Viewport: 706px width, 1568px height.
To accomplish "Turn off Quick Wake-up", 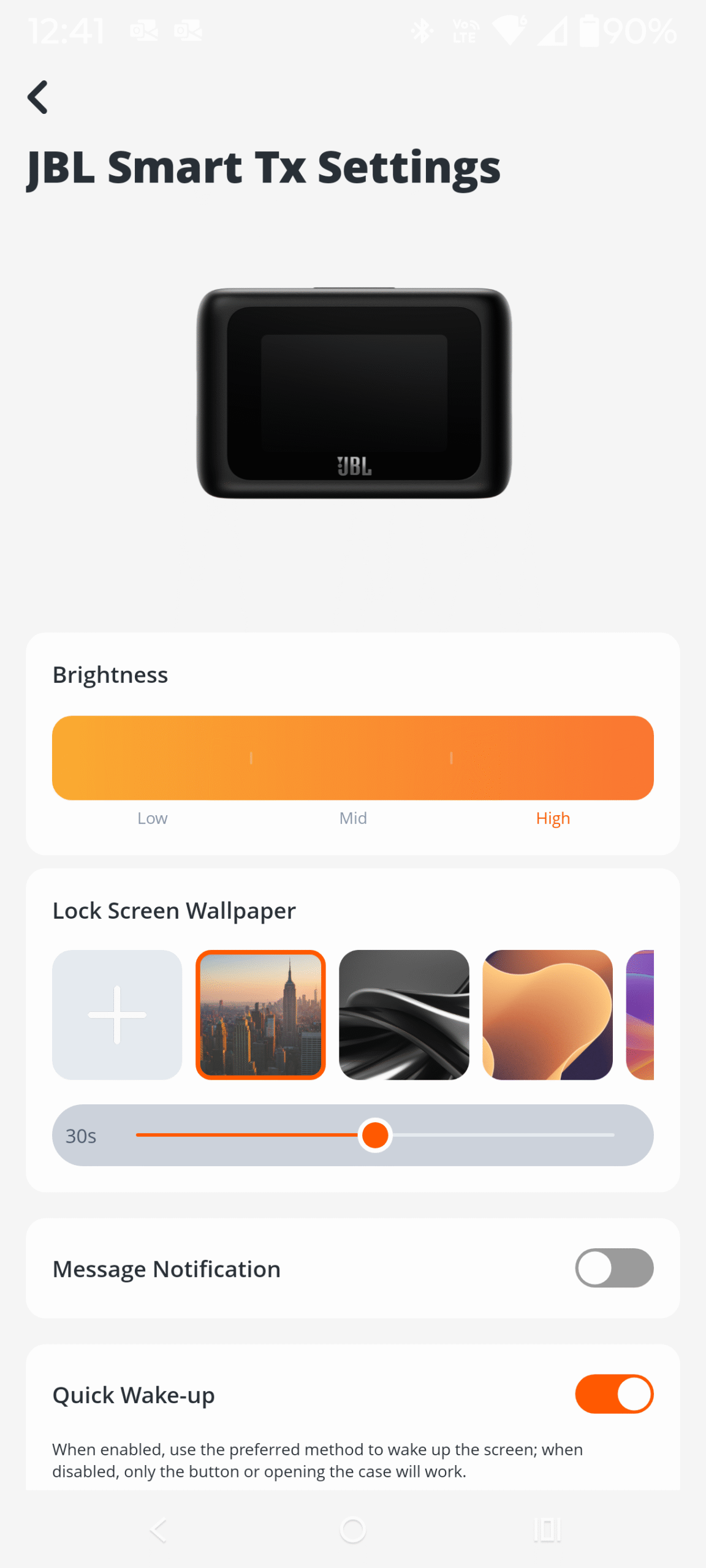I will tap(613, 1394).
